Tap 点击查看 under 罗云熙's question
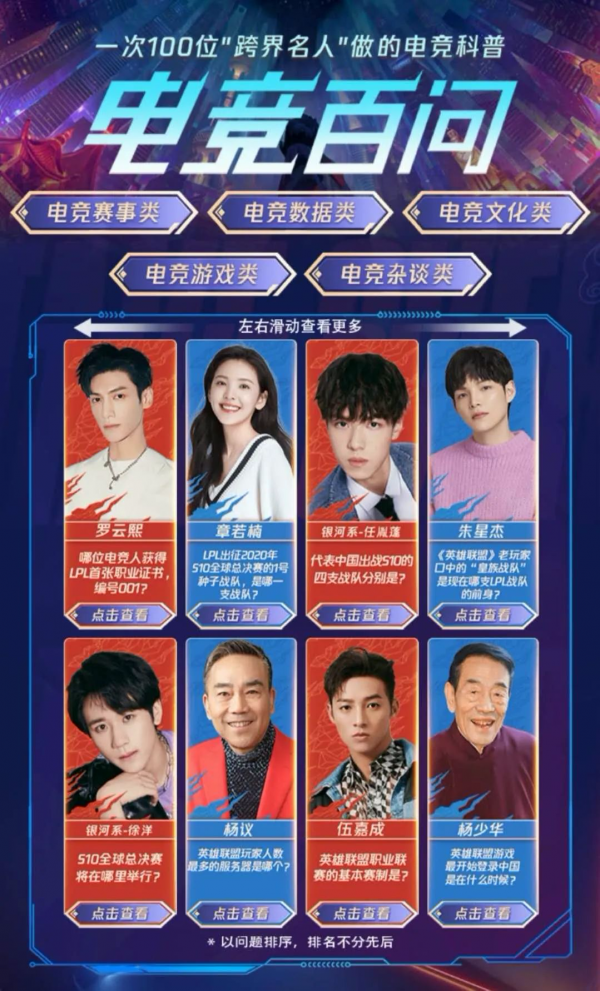The image size is (600, 991). (120, 615)
